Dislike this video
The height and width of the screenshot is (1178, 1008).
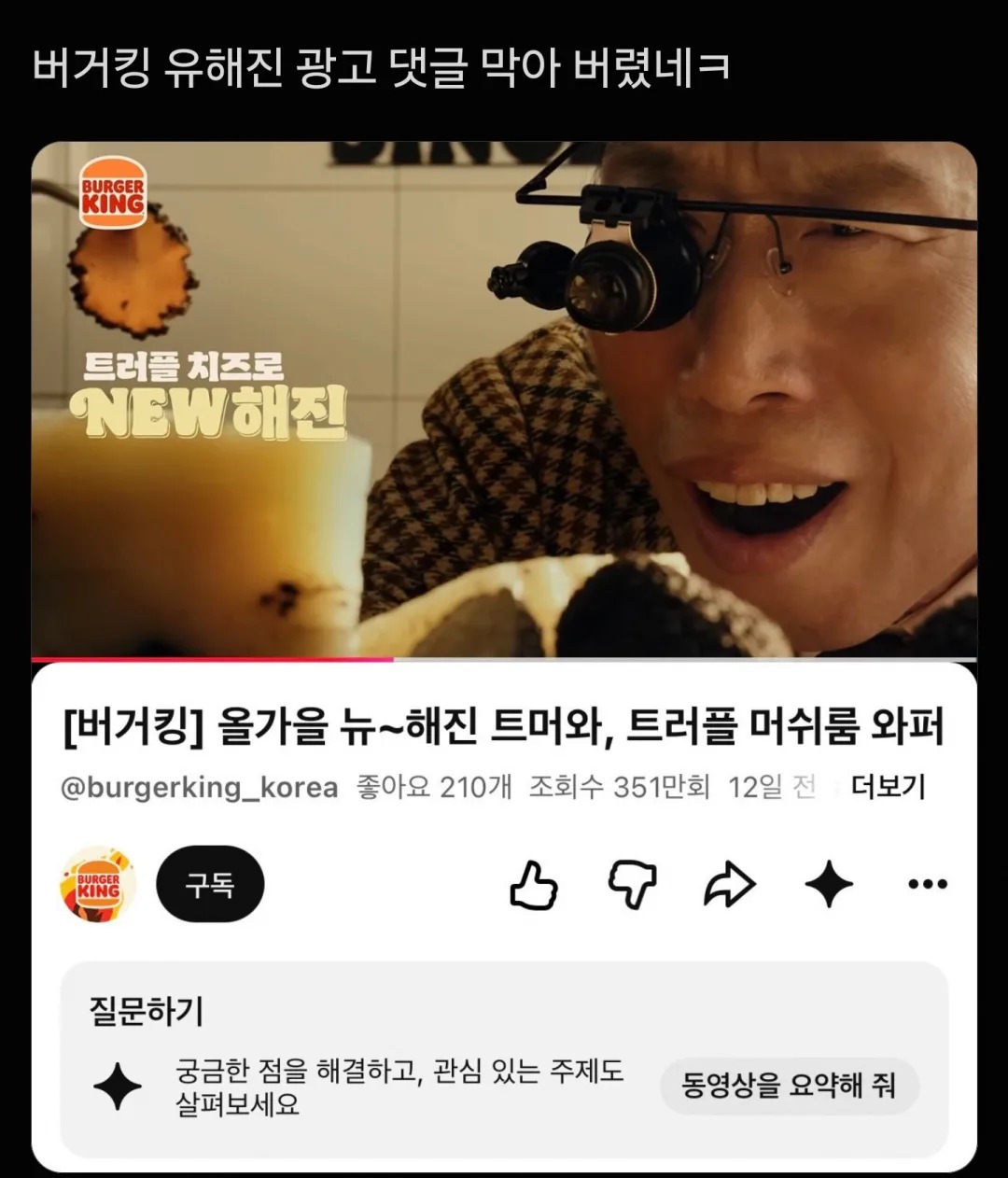coord(632,884)
